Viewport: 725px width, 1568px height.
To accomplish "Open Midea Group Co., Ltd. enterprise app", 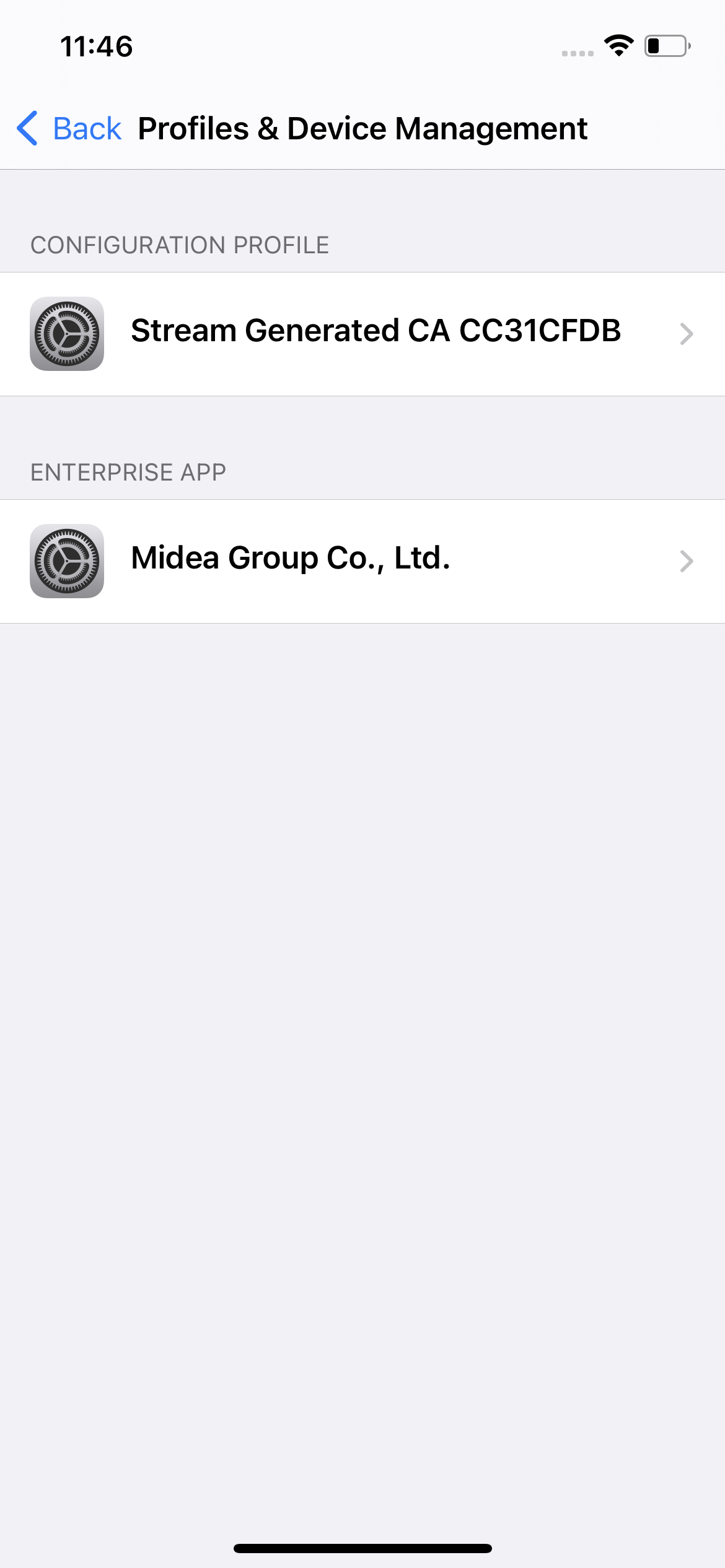I will pyautogui.click(x=362, y=561).
